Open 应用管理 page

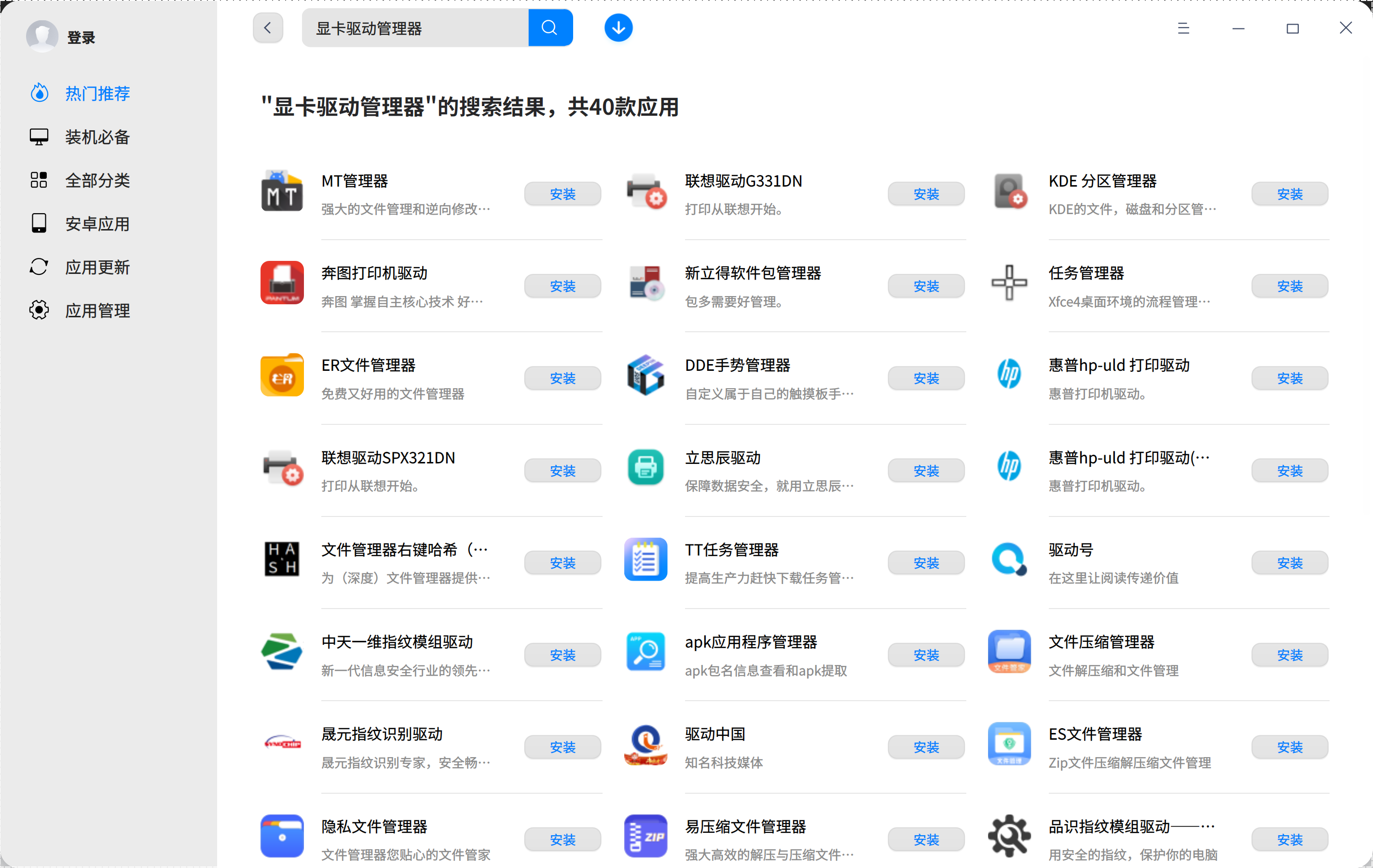(97, 310)
